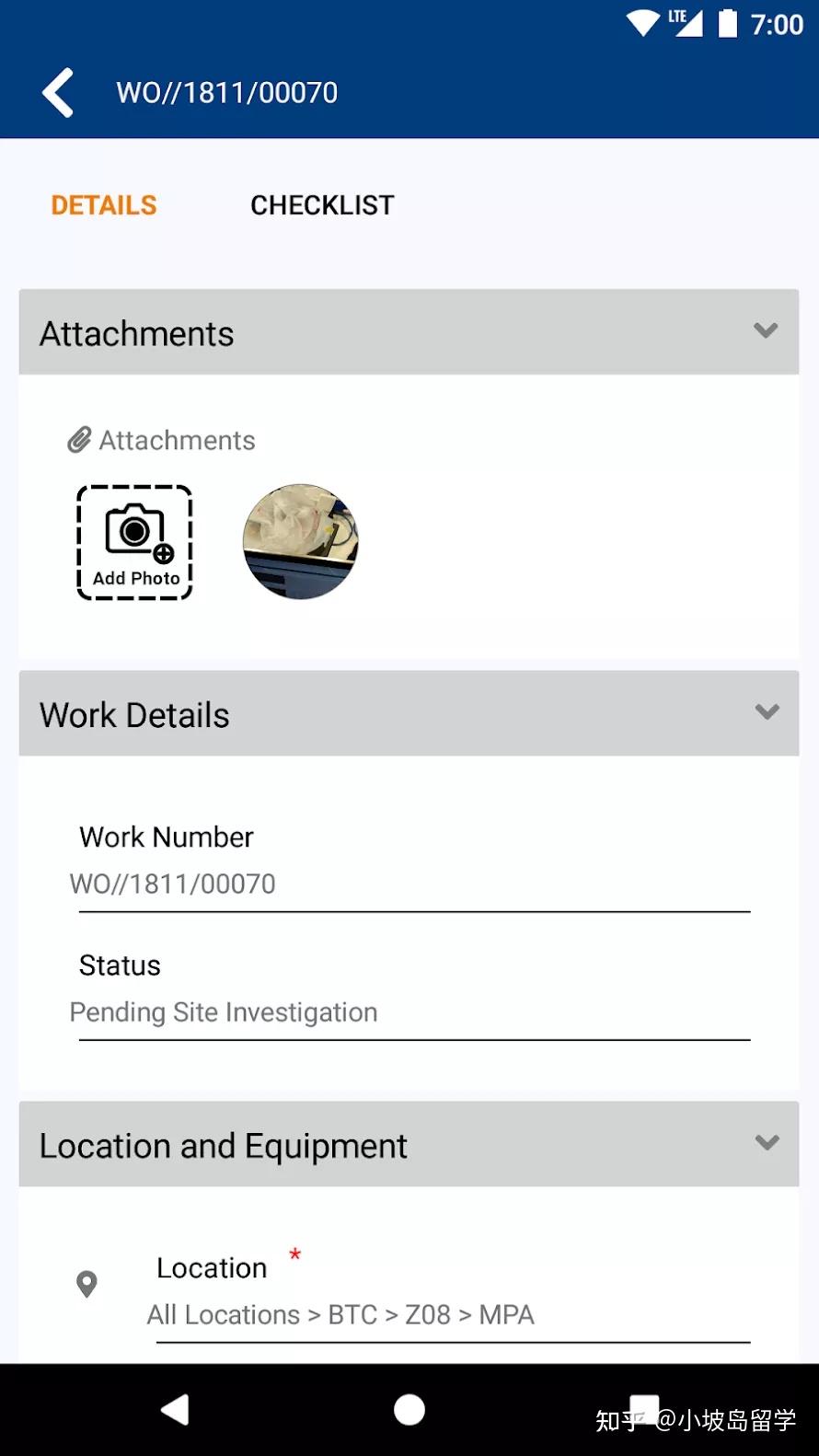This screenshot has height=1456, width=819.
Task: Open recent apps with the square button
Action: point(642,1408)
